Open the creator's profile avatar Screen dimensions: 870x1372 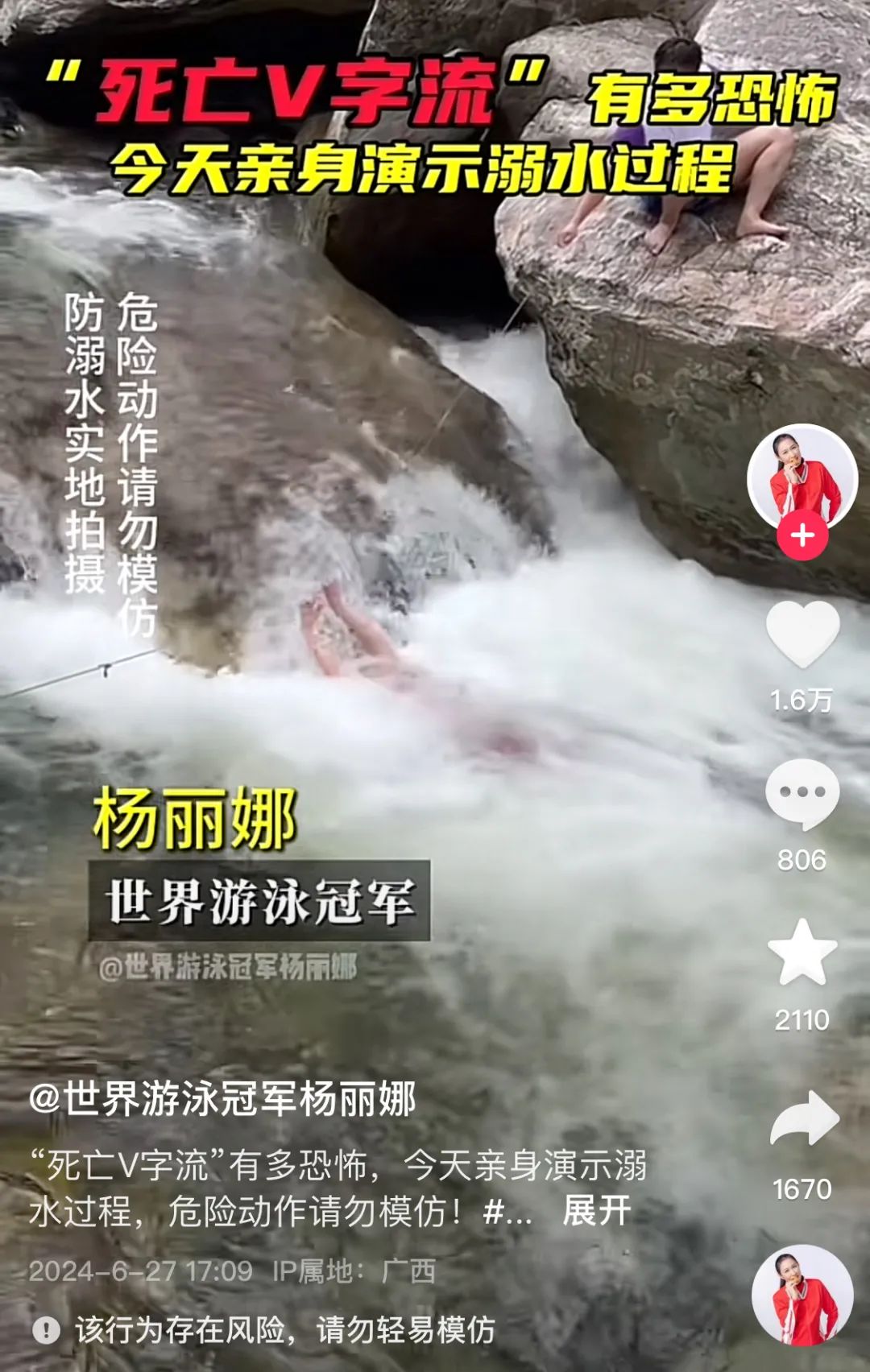pos(802,477)
